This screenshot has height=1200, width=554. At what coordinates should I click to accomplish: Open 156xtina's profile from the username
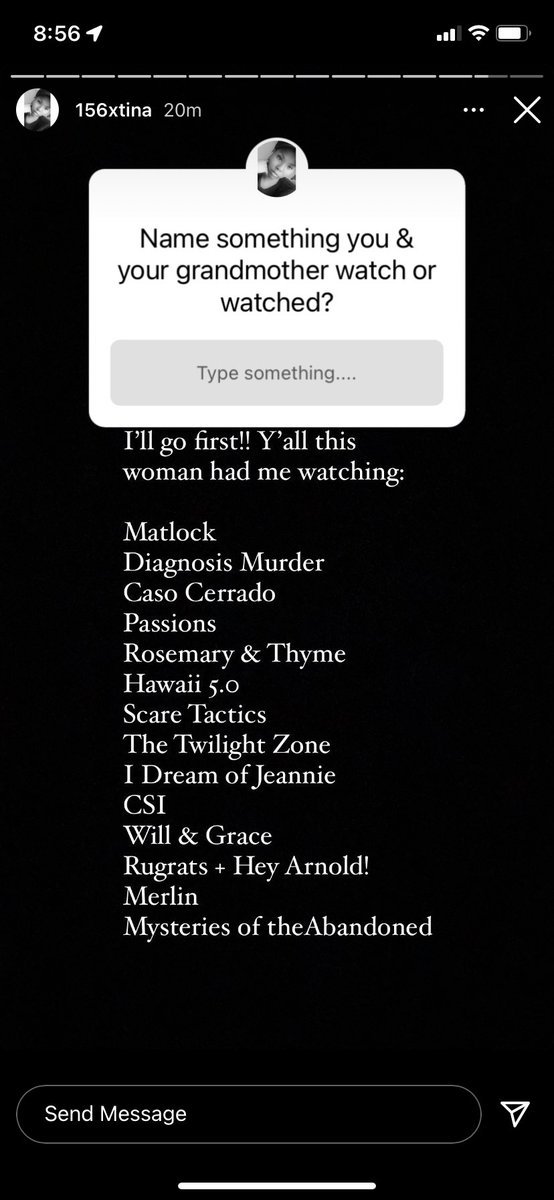114,110
